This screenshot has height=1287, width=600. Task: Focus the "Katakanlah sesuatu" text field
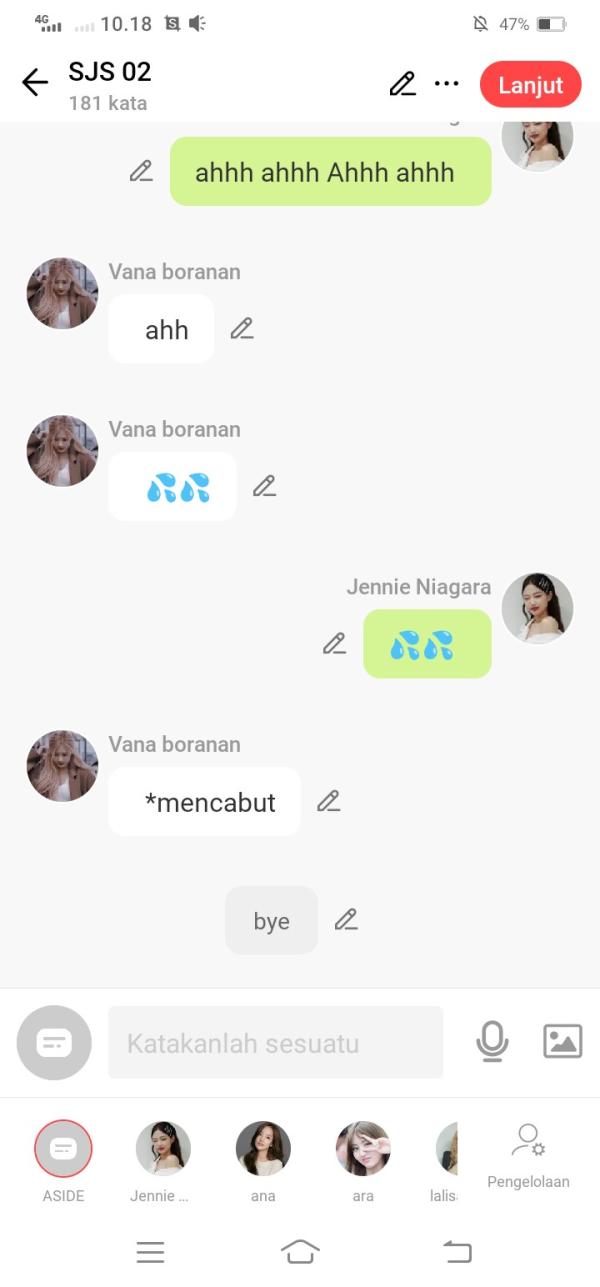[x=275, y=1043]
